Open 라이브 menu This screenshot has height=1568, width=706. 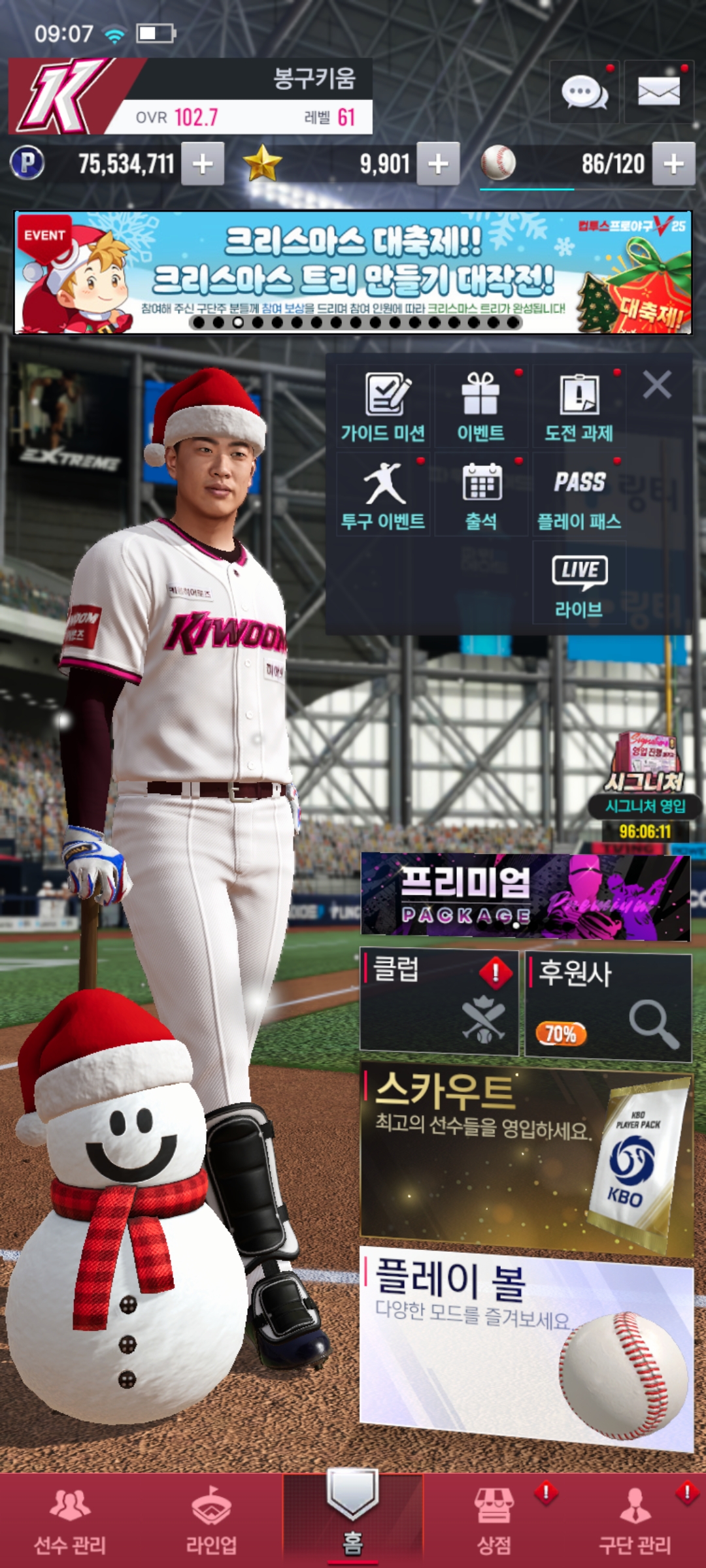579,583
